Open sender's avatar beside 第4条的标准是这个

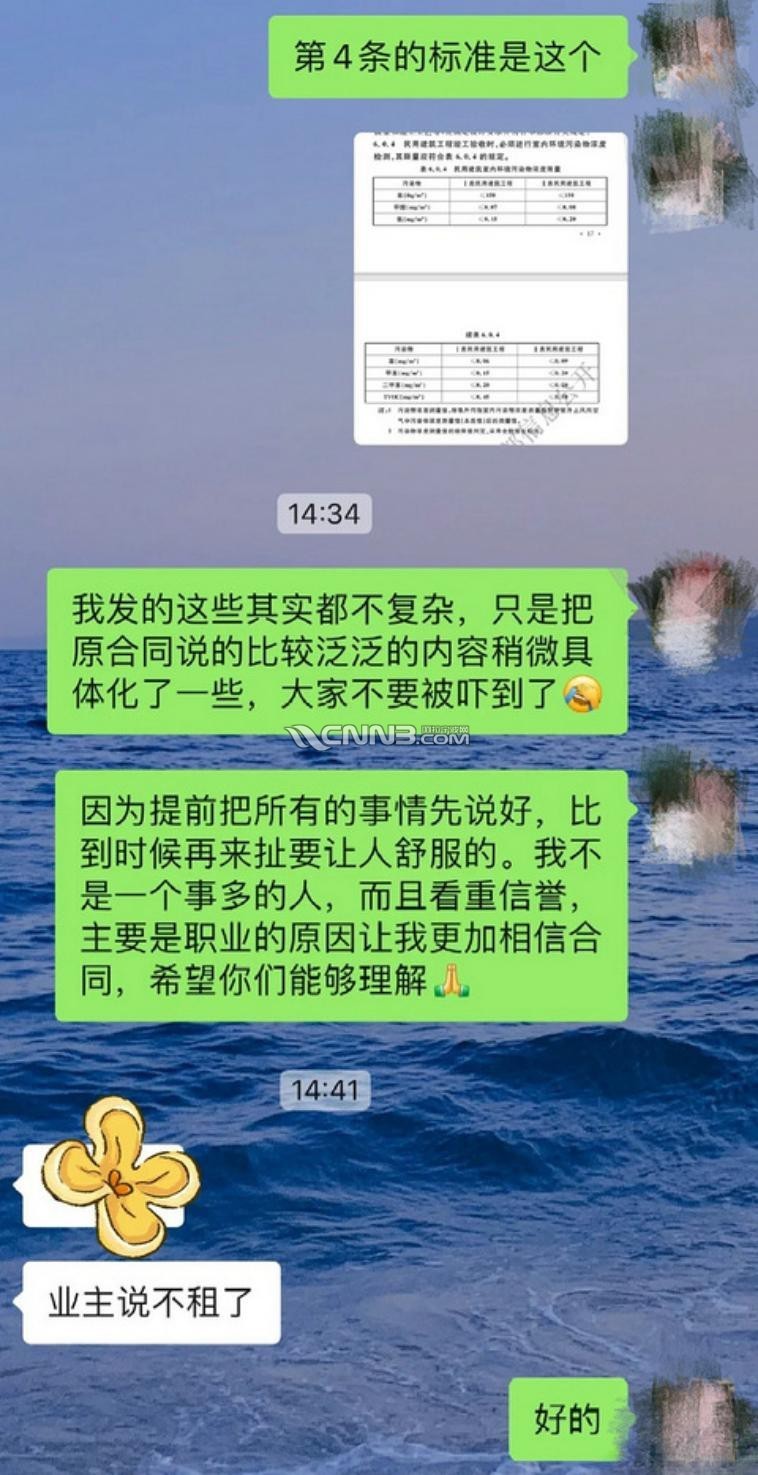click(693, 50)
